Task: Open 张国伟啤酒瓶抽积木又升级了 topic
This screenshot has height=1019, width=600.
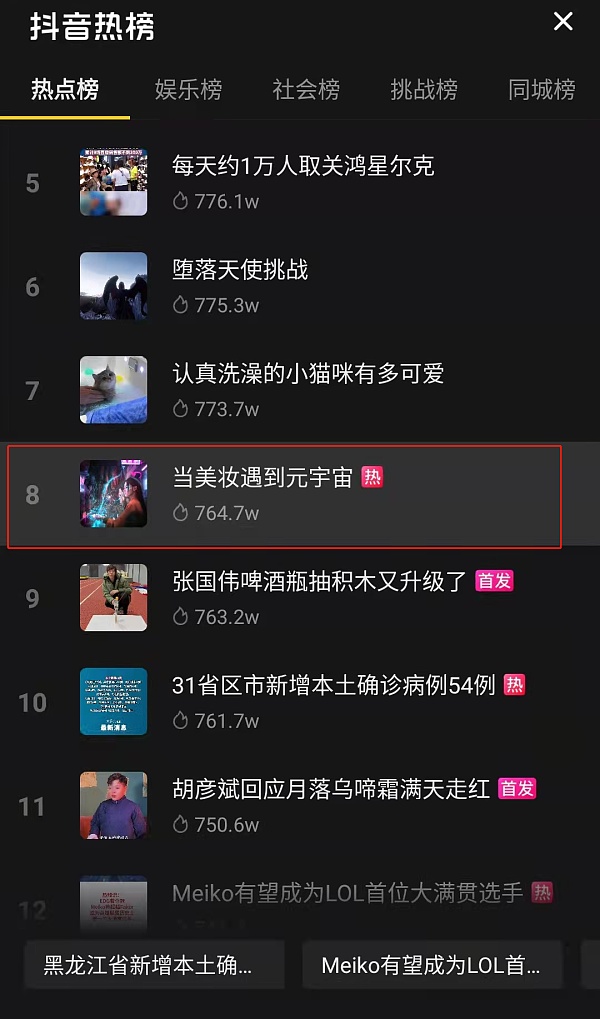Action: tap(320, 582)
